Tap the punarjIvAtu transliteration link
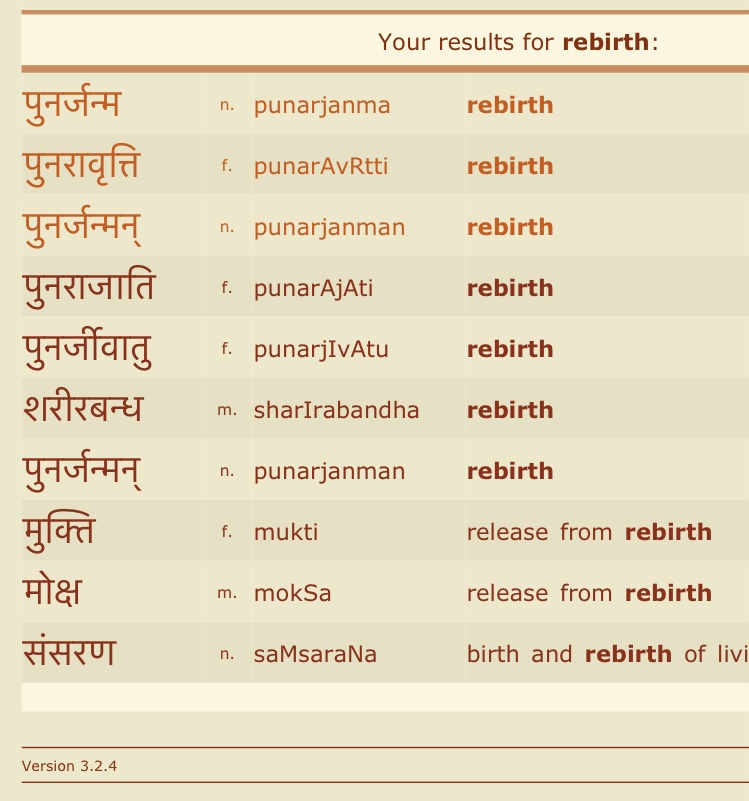This screenshot has height=801, width=749. coord(321,349)
